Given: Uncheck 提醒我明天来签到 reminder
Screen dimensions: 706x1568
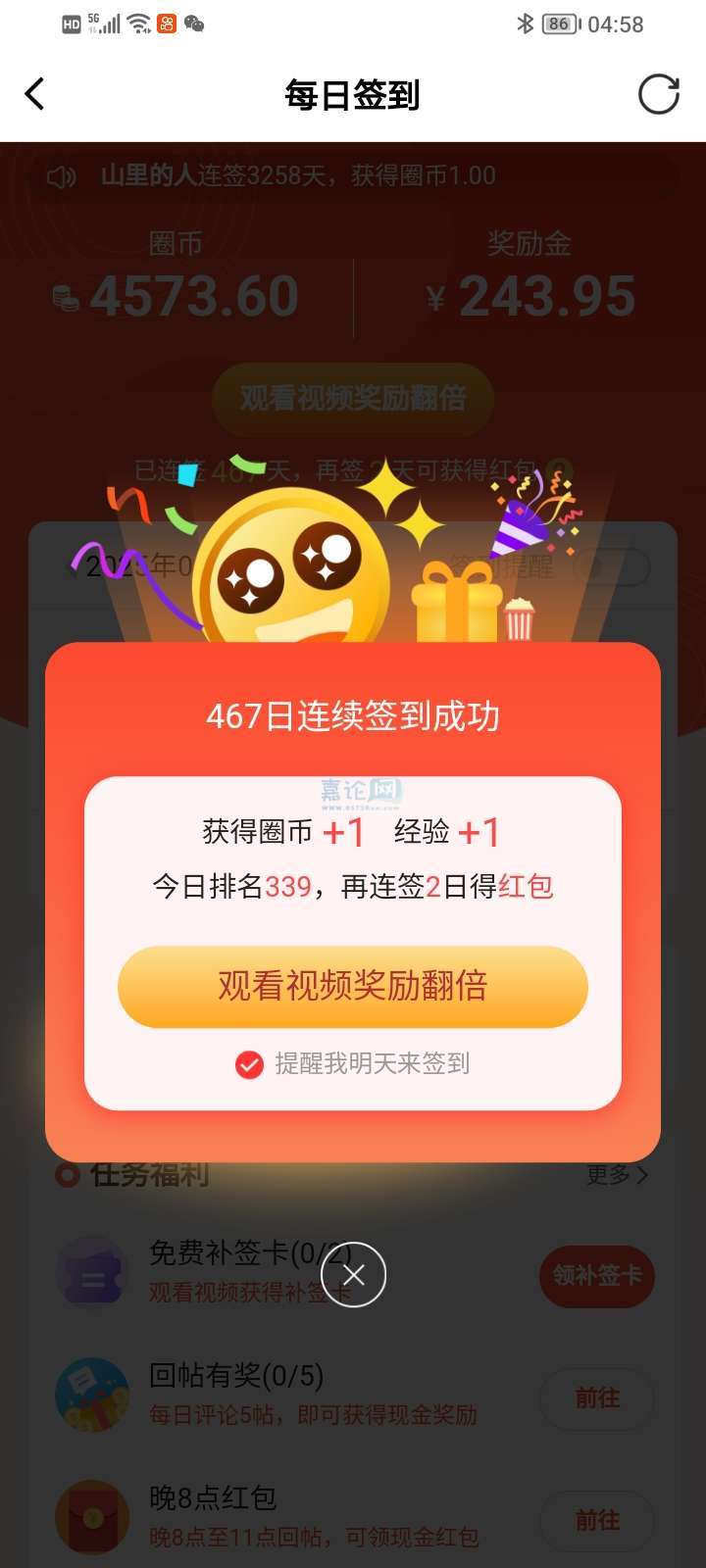Looking at the screenshot, I should click(250, 1064).
